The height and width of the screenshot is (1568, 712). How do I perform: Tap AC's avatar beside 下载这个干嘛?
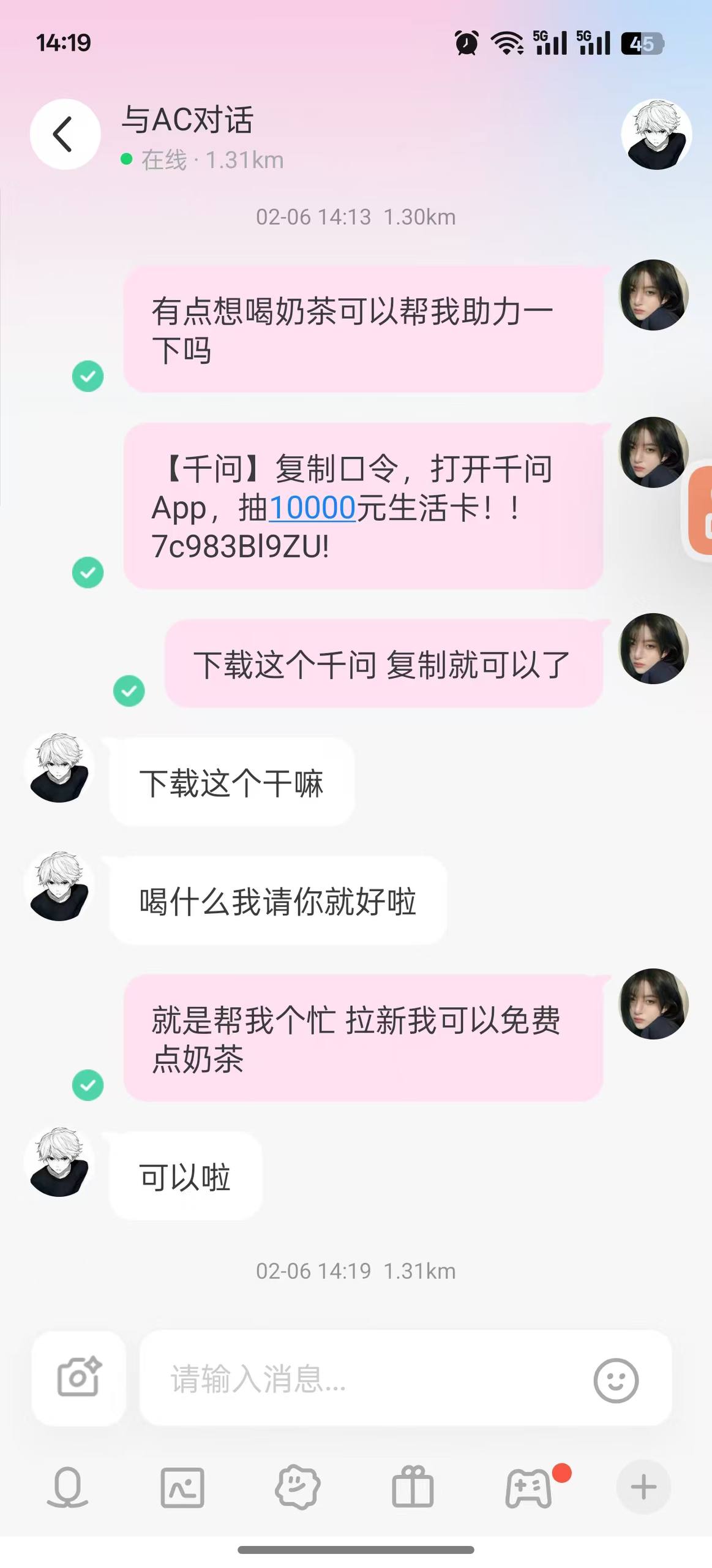[x=59, y=767]
